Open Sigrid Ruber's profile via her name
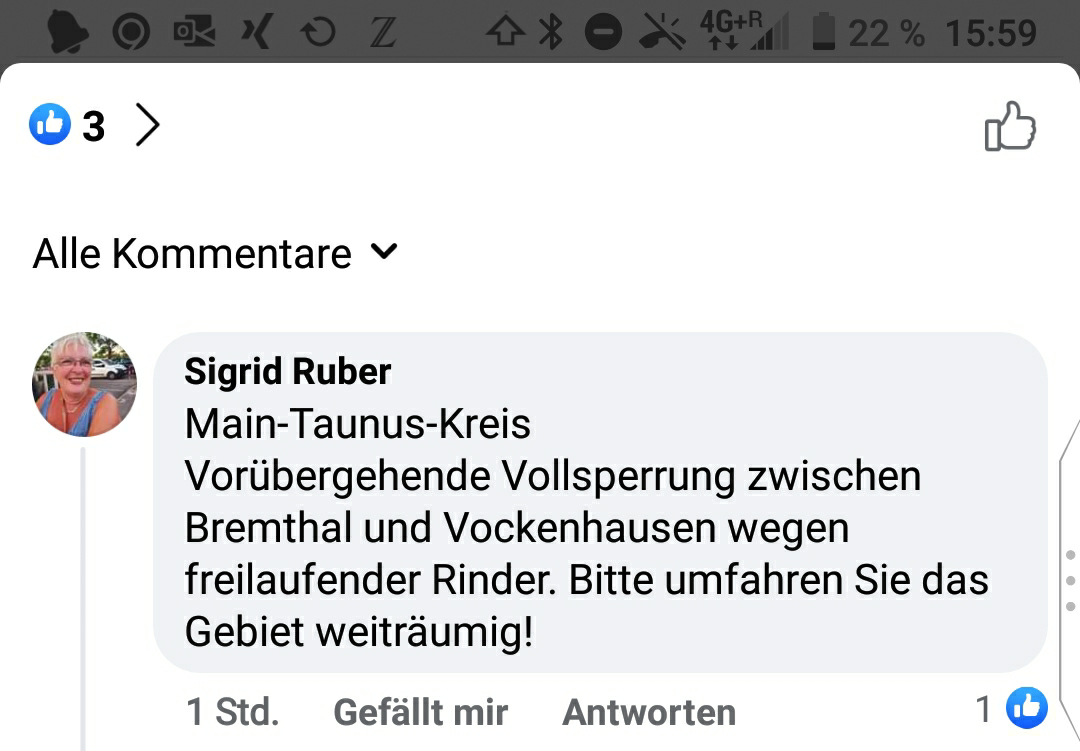The width and height of the screenshot is (1080, 751). [288, 372]
